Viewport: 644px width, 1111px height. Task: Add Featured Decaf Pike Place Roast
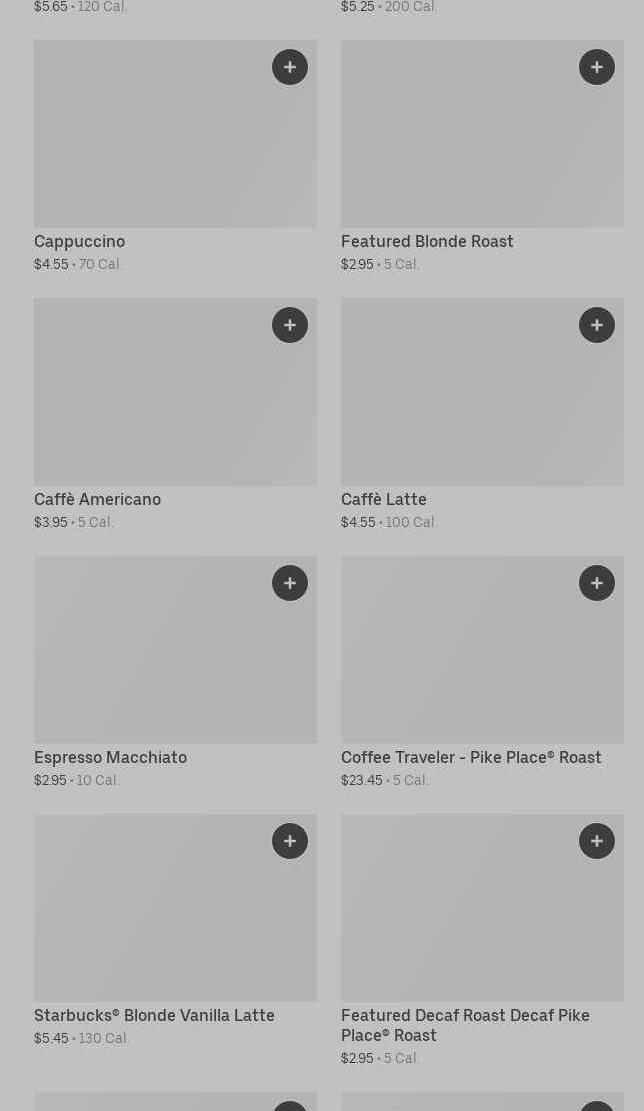[597, 841]
